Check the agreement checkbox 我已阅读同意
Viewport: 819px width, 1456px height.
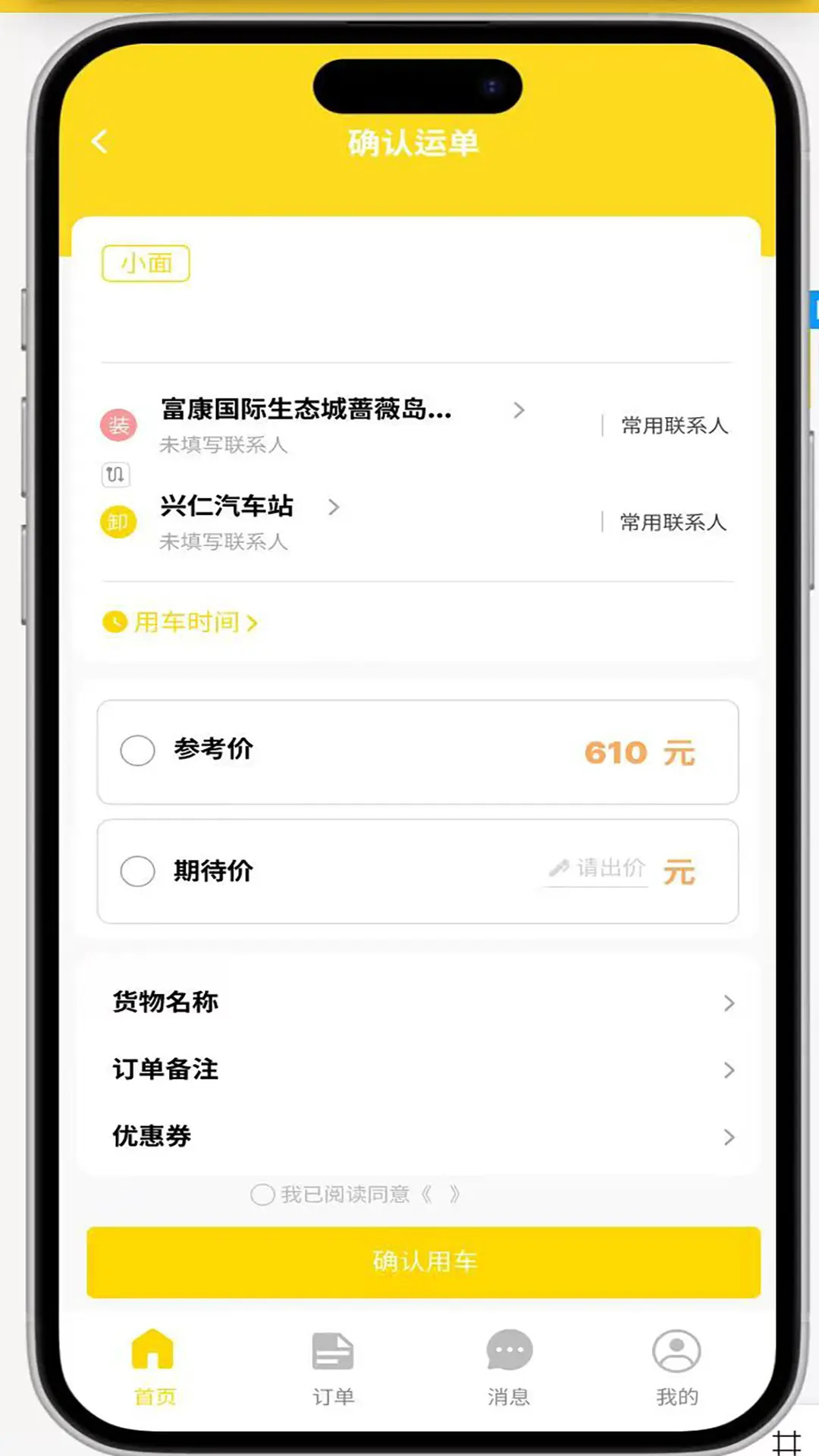click(x=262, y=1194)
